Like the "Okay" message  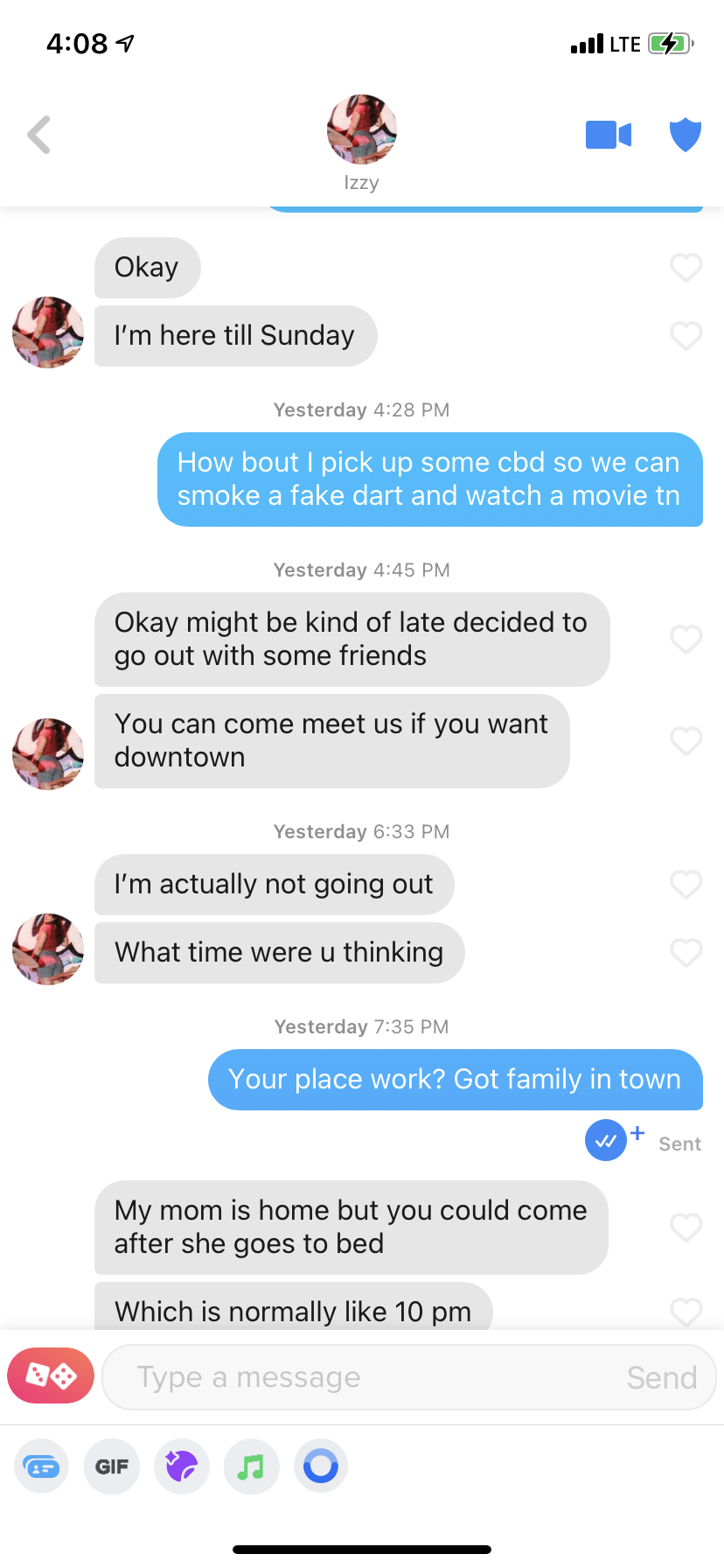[686, 268]
